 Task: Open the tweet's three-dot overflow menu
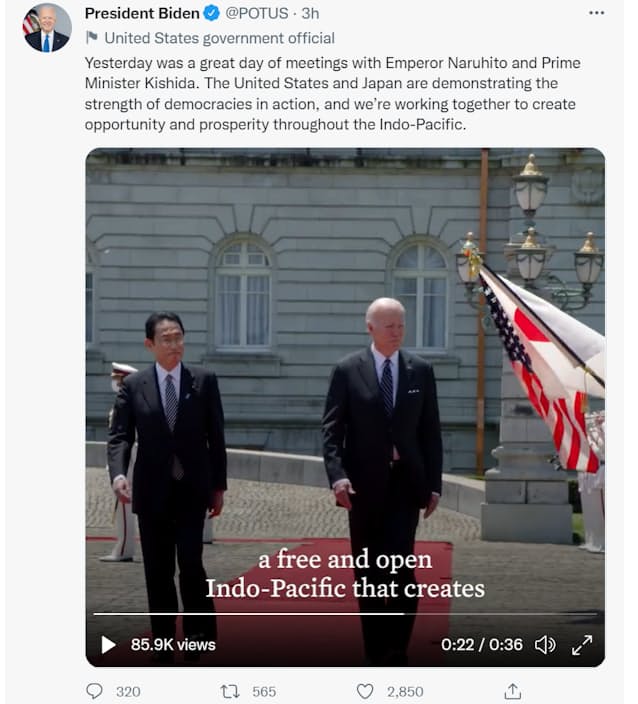pyautogui.click(x=596, y=13)
